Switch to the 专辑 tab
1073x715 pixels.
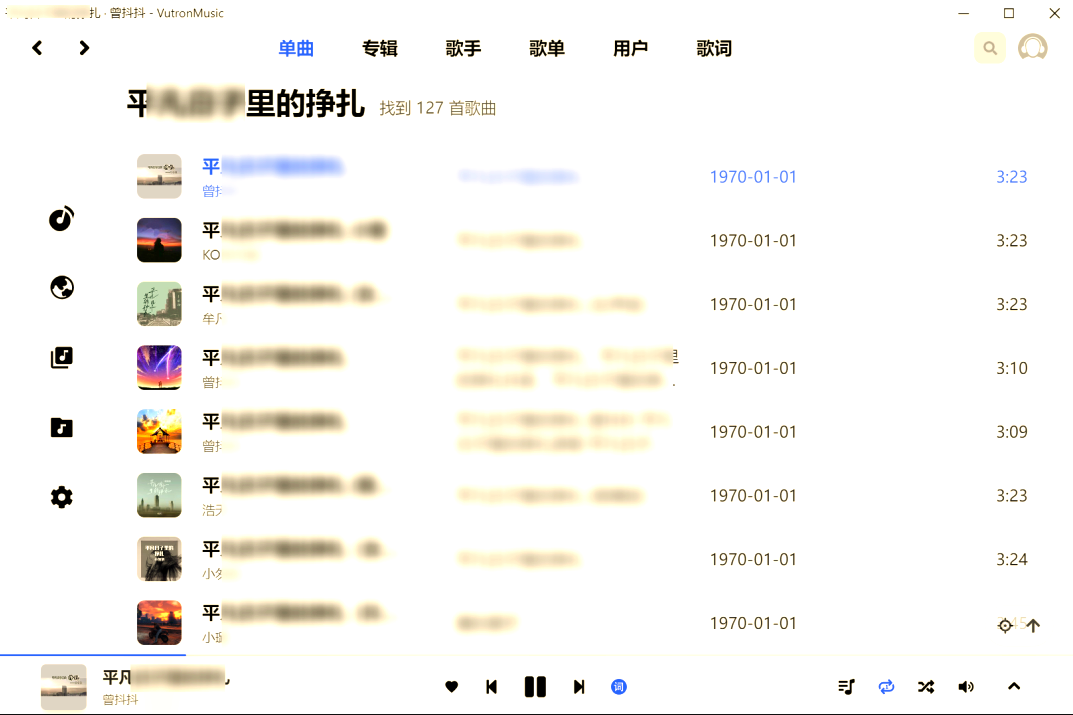pyautogui.click(x=380, y=48)
